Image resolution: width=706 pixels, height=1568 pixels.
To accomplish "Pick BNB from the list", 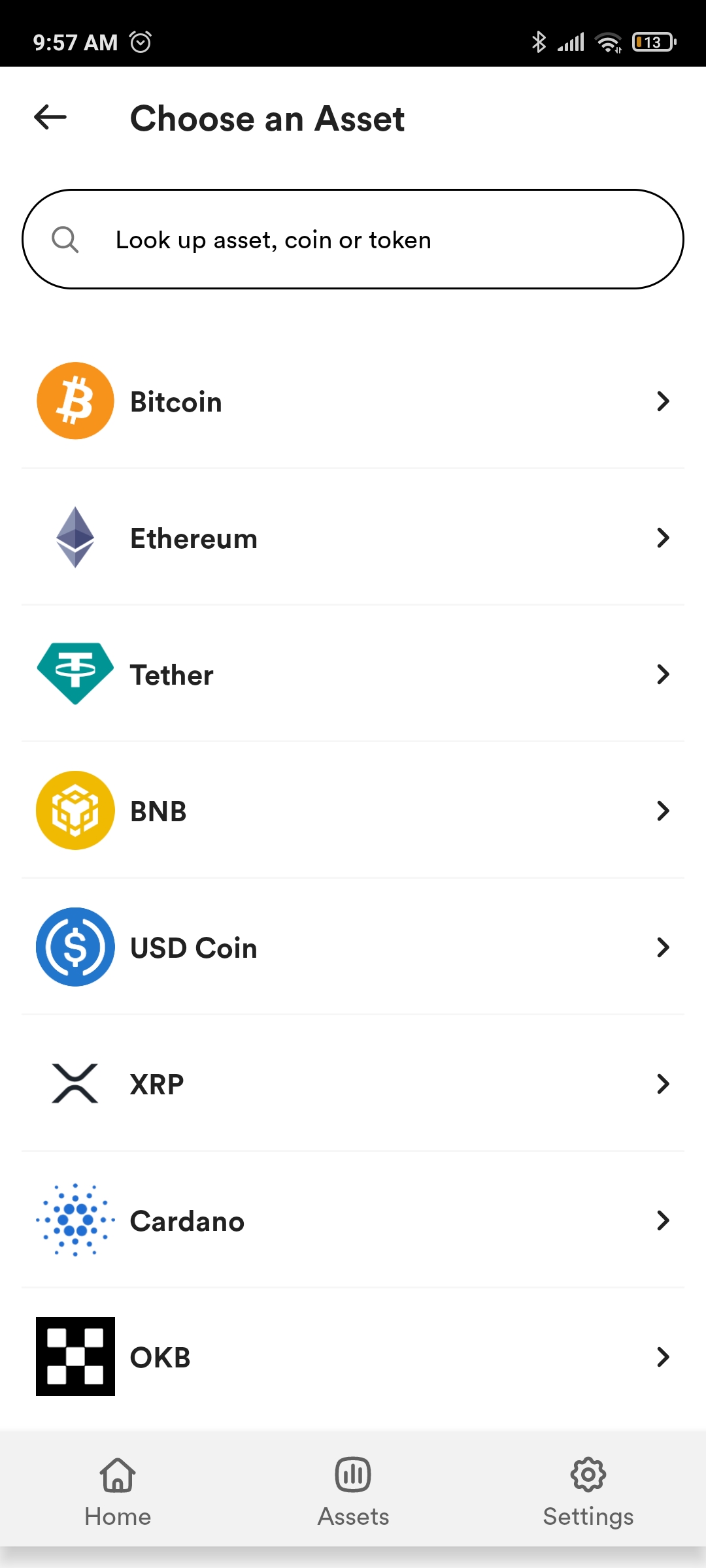I will (x=353, y=811).
